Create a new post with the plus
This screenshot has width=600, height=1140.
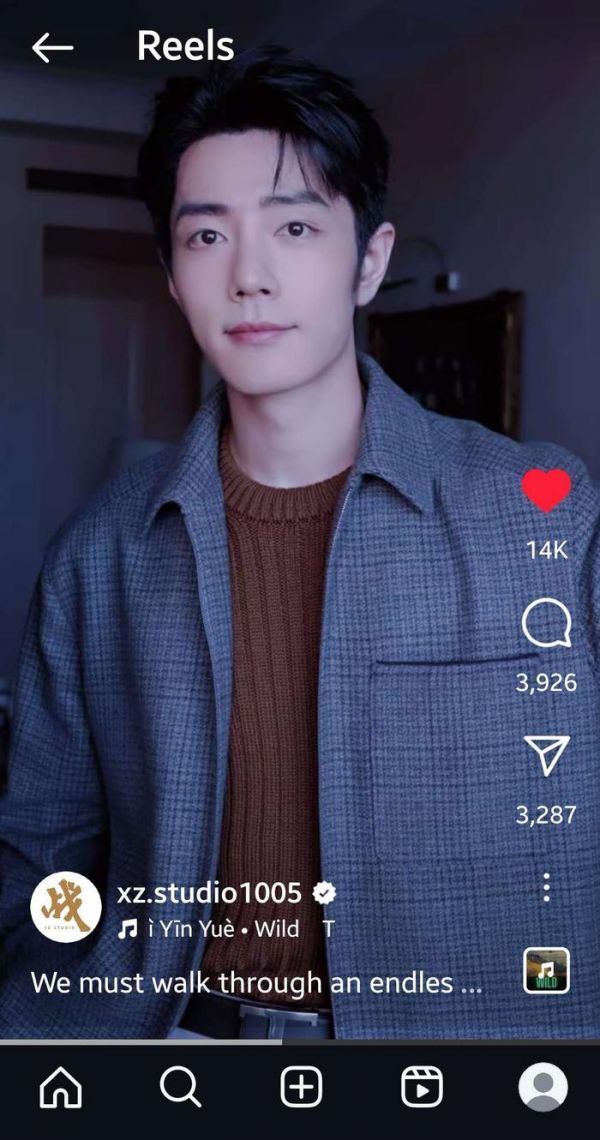tap(301, 1087)
